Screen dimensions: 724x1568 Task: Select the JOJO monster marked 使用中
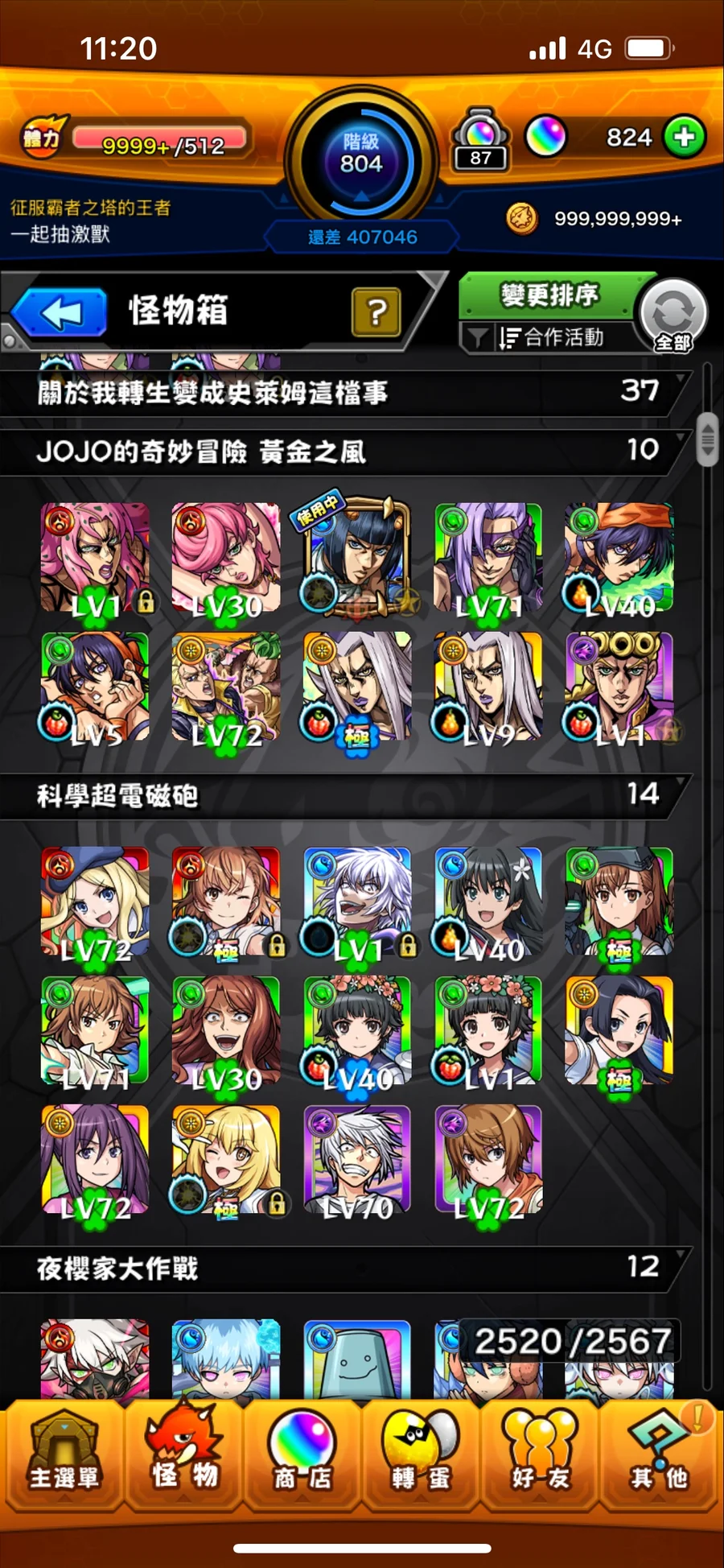click(357, 557)
